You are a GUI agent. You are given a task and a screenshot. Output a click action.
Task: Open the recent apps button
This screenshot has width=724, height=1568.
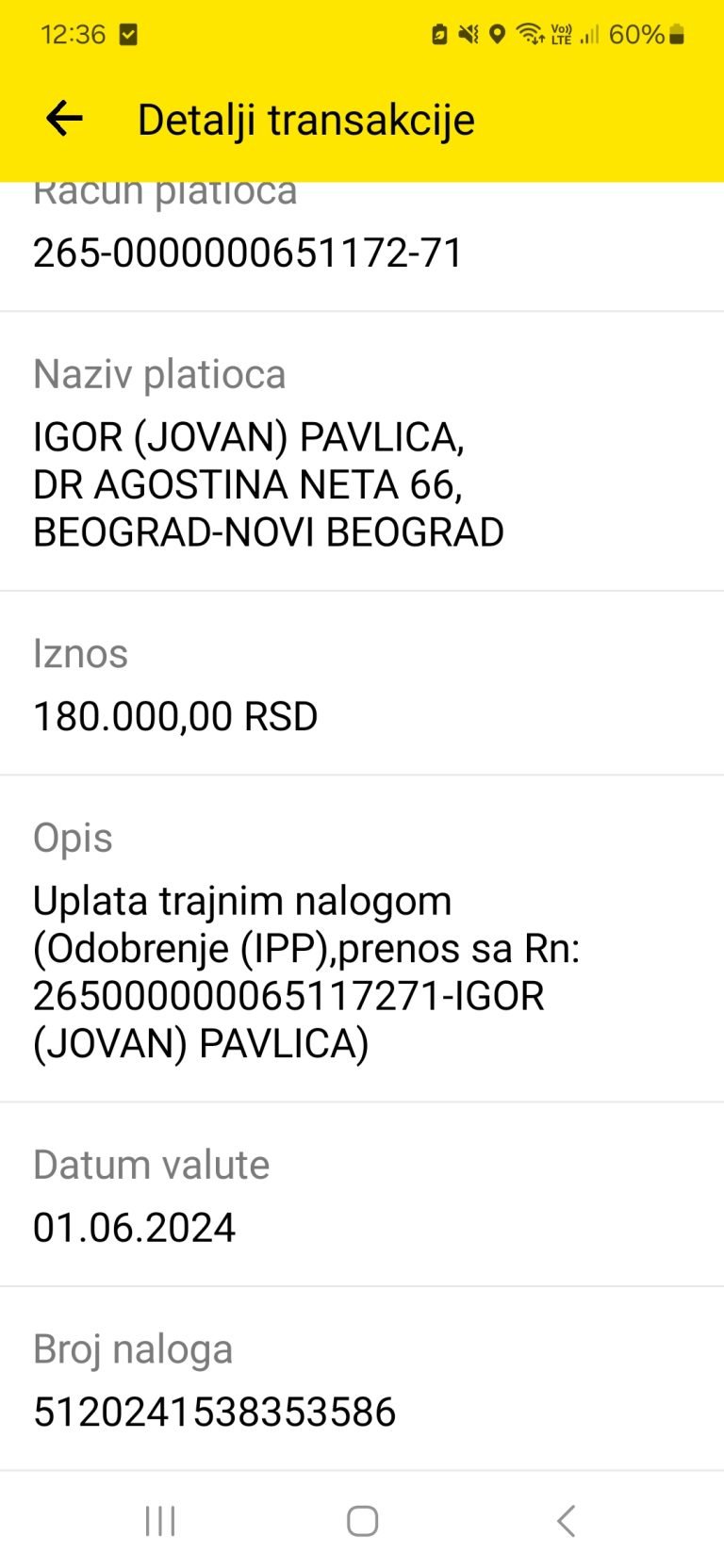coord(160,1519)
